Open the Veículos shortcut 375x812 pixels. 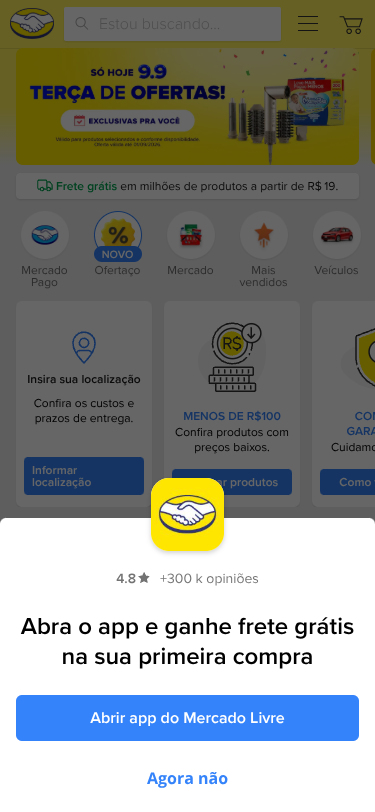[337, 243]
